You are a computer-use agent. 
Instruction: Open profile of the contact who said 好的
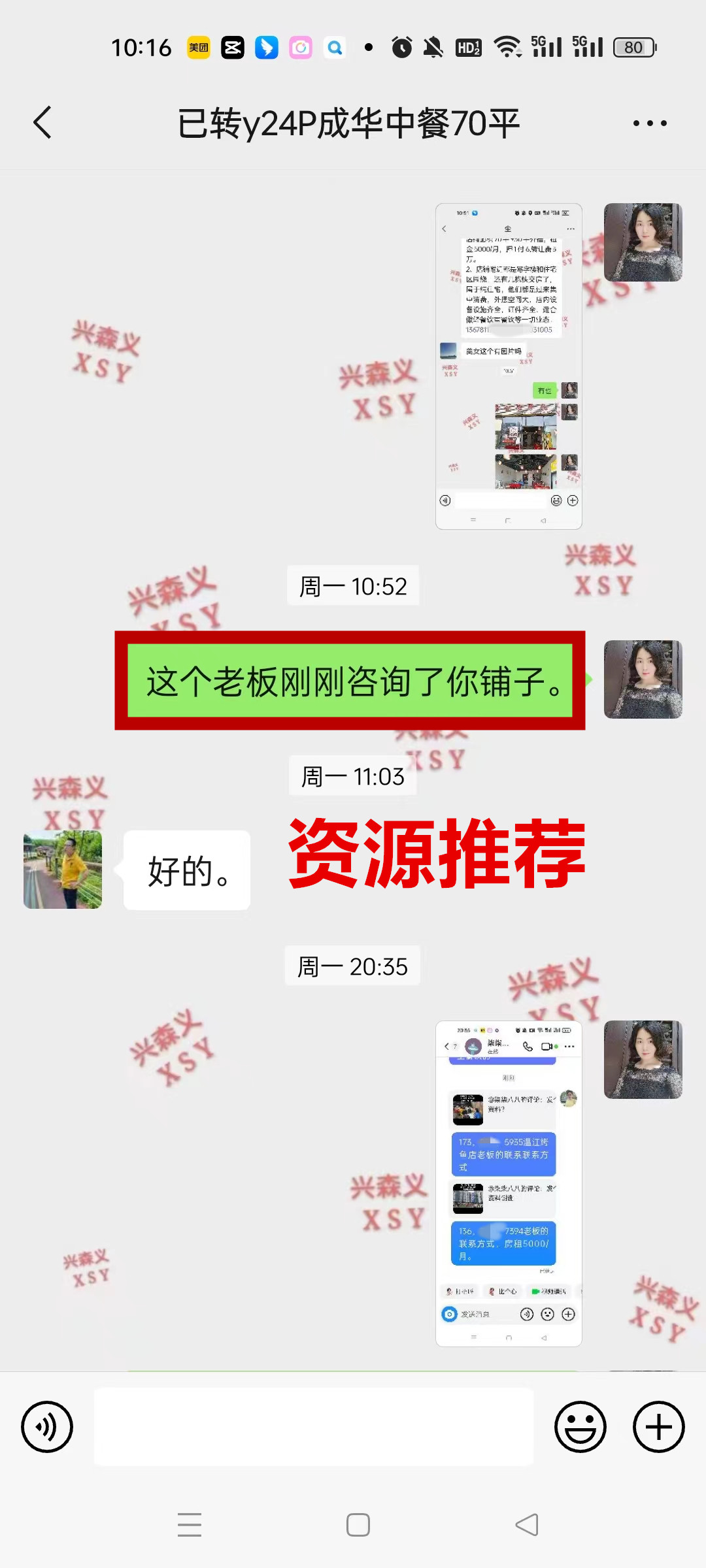[x=63, y=870]
